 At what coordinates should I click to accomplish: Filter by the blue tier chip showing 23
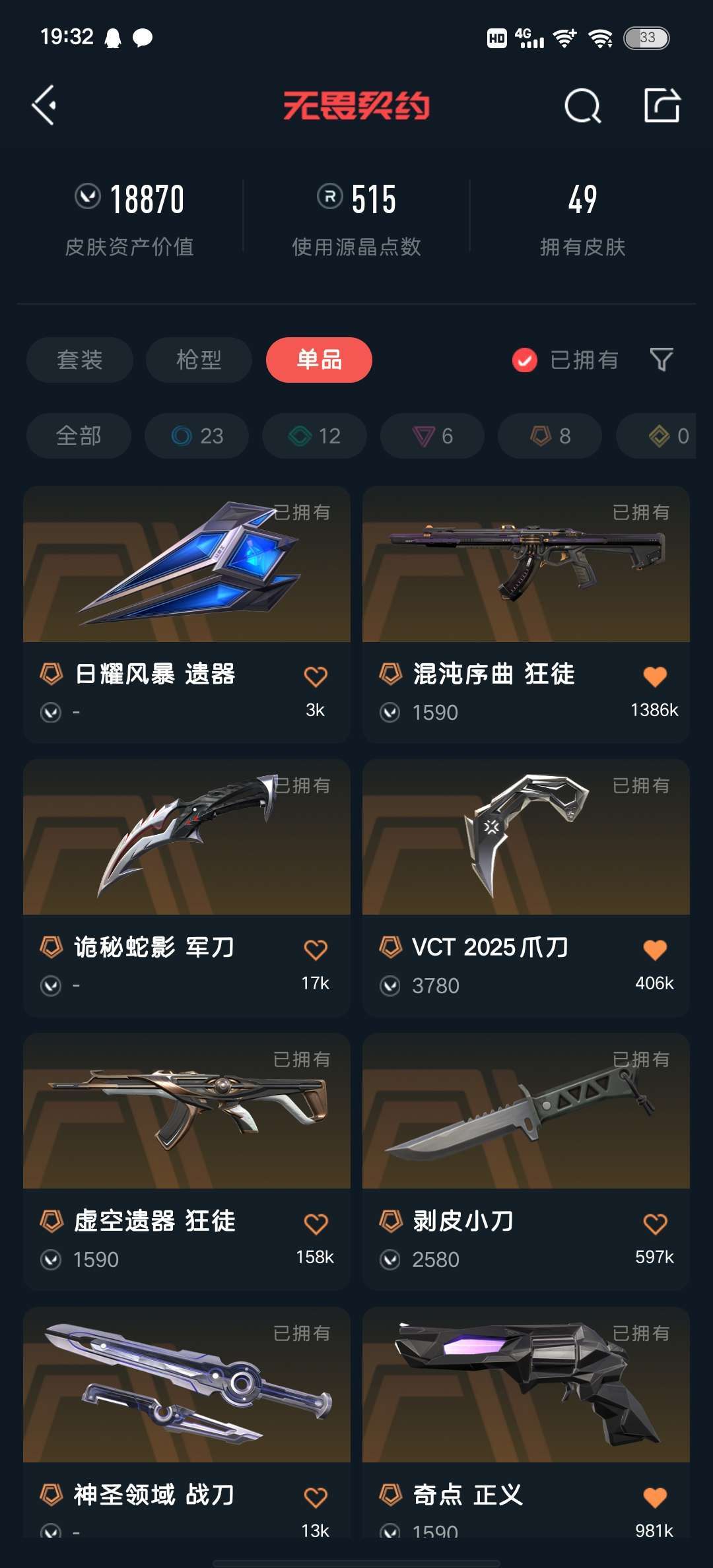197,436
